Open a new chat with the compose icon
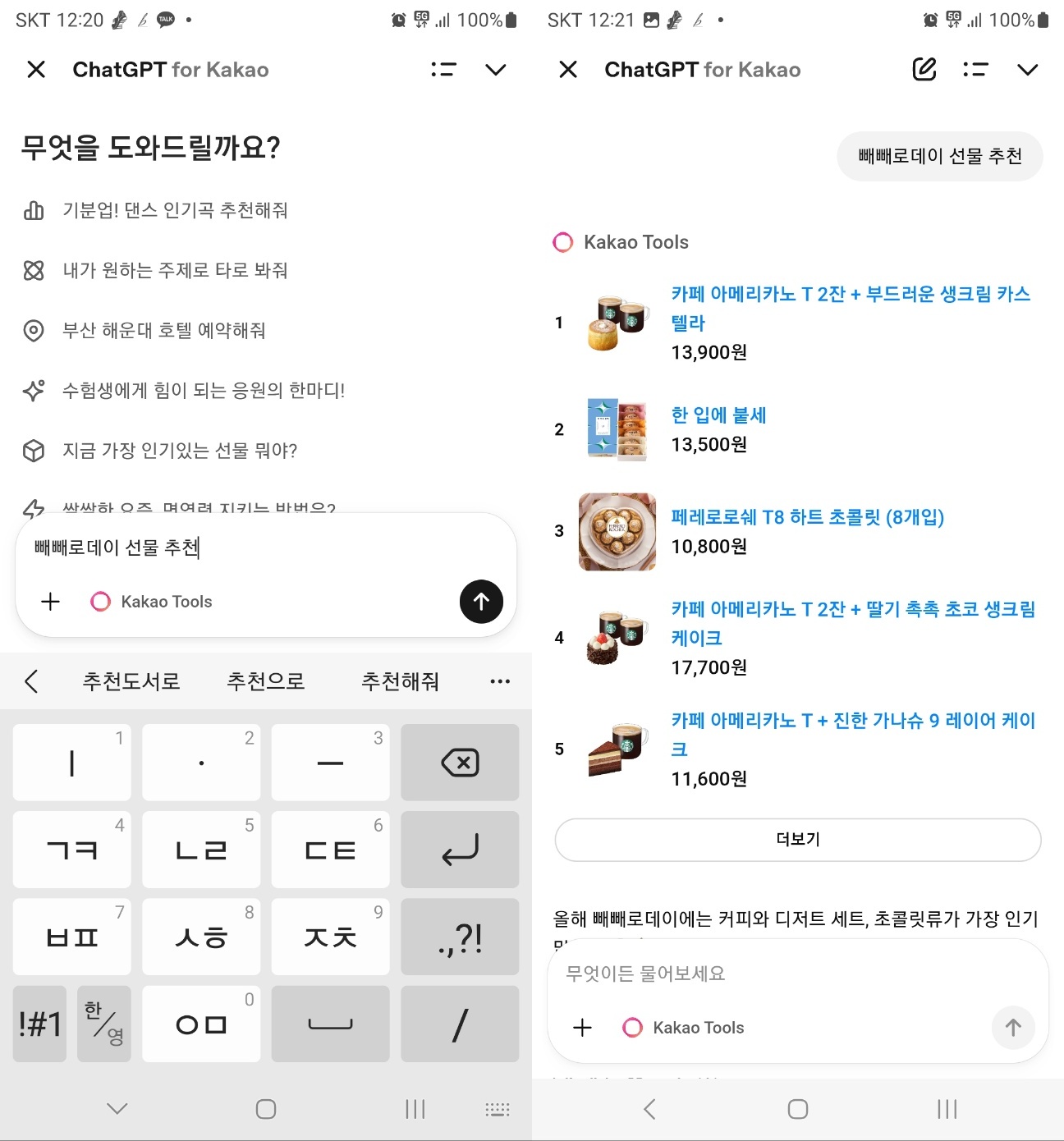This screenshot has width=1064, height=1141. coord(924,70)
